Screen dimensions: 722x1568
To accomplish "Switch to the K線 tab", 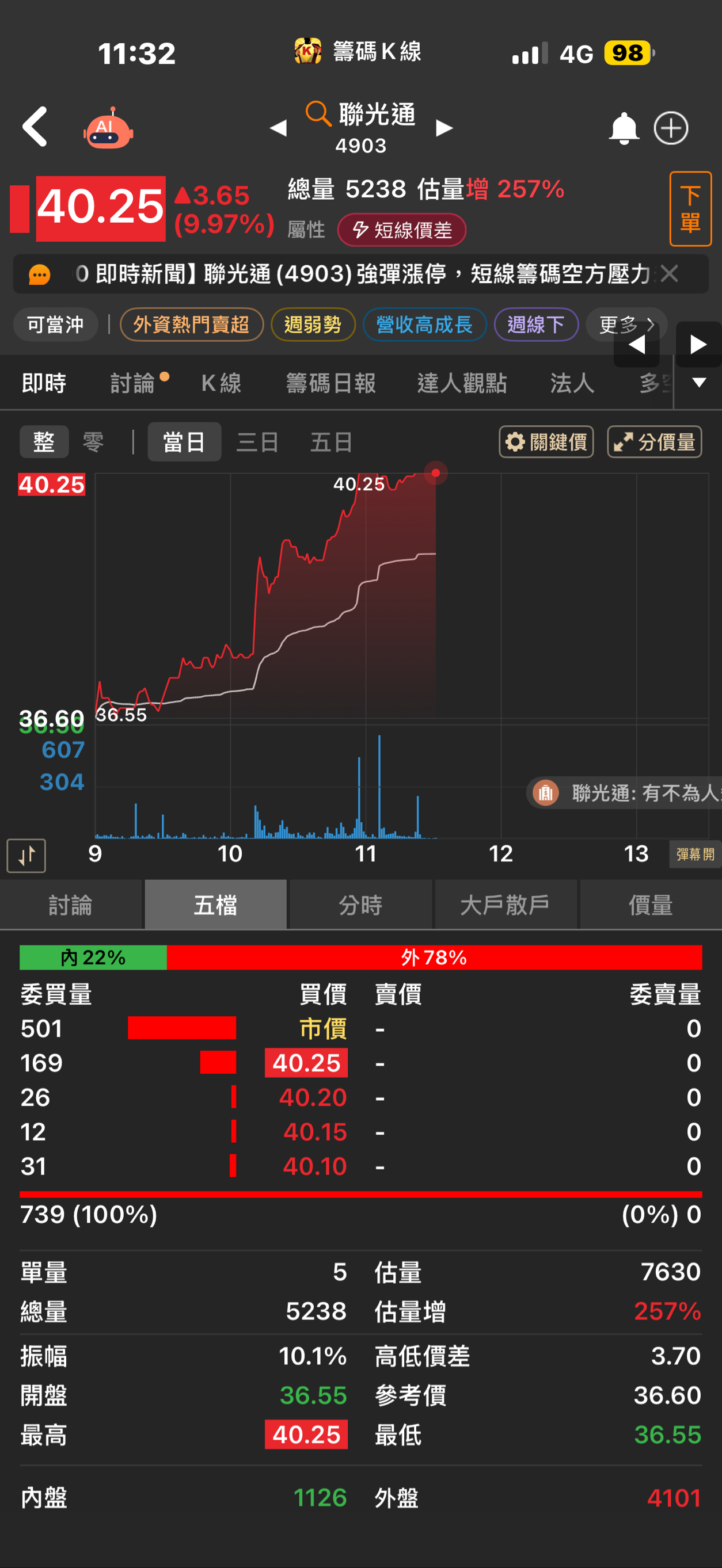I will (x=221, y=383).
